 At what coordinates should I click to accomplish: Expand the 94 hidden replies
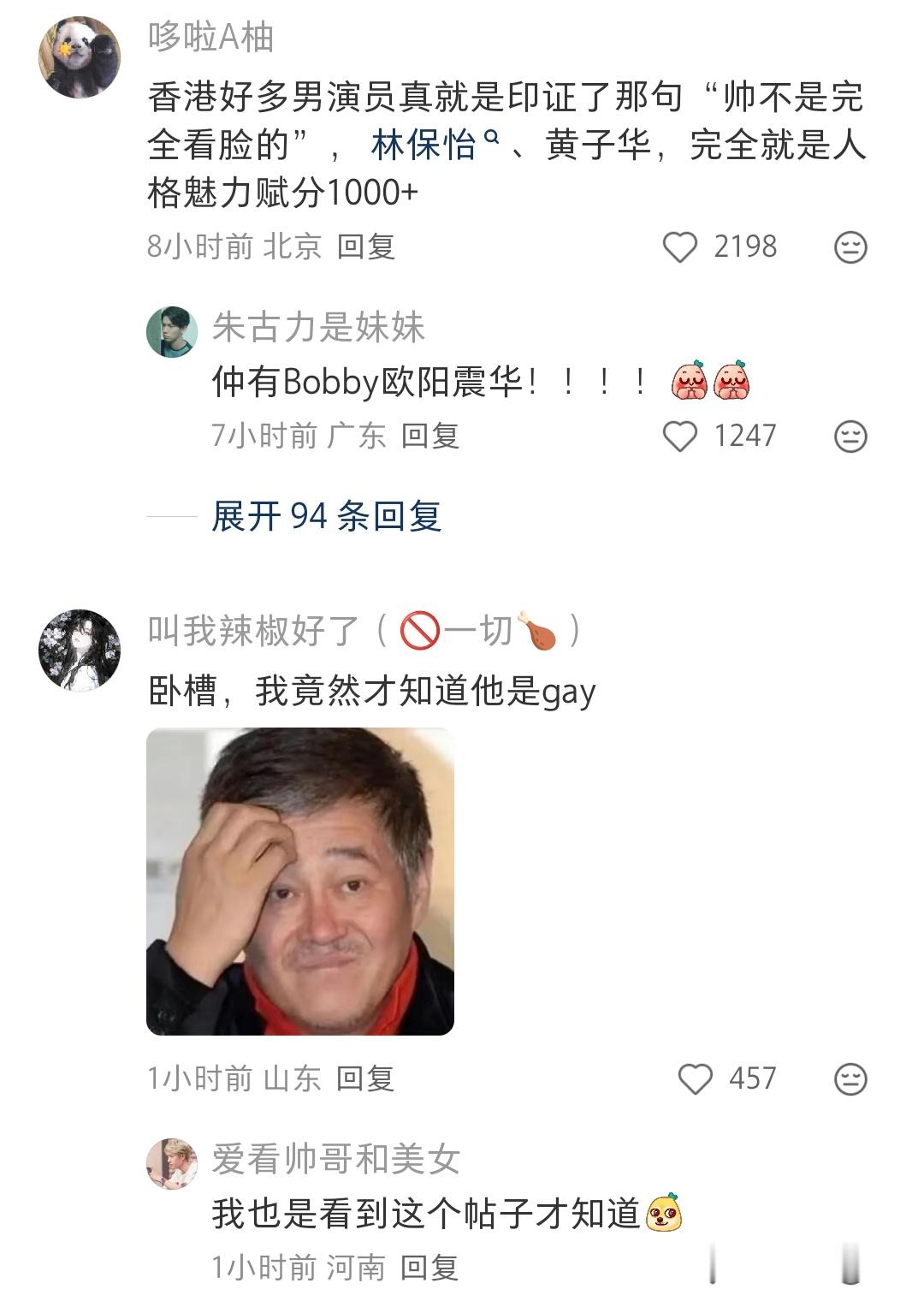(x=325, y=520)
